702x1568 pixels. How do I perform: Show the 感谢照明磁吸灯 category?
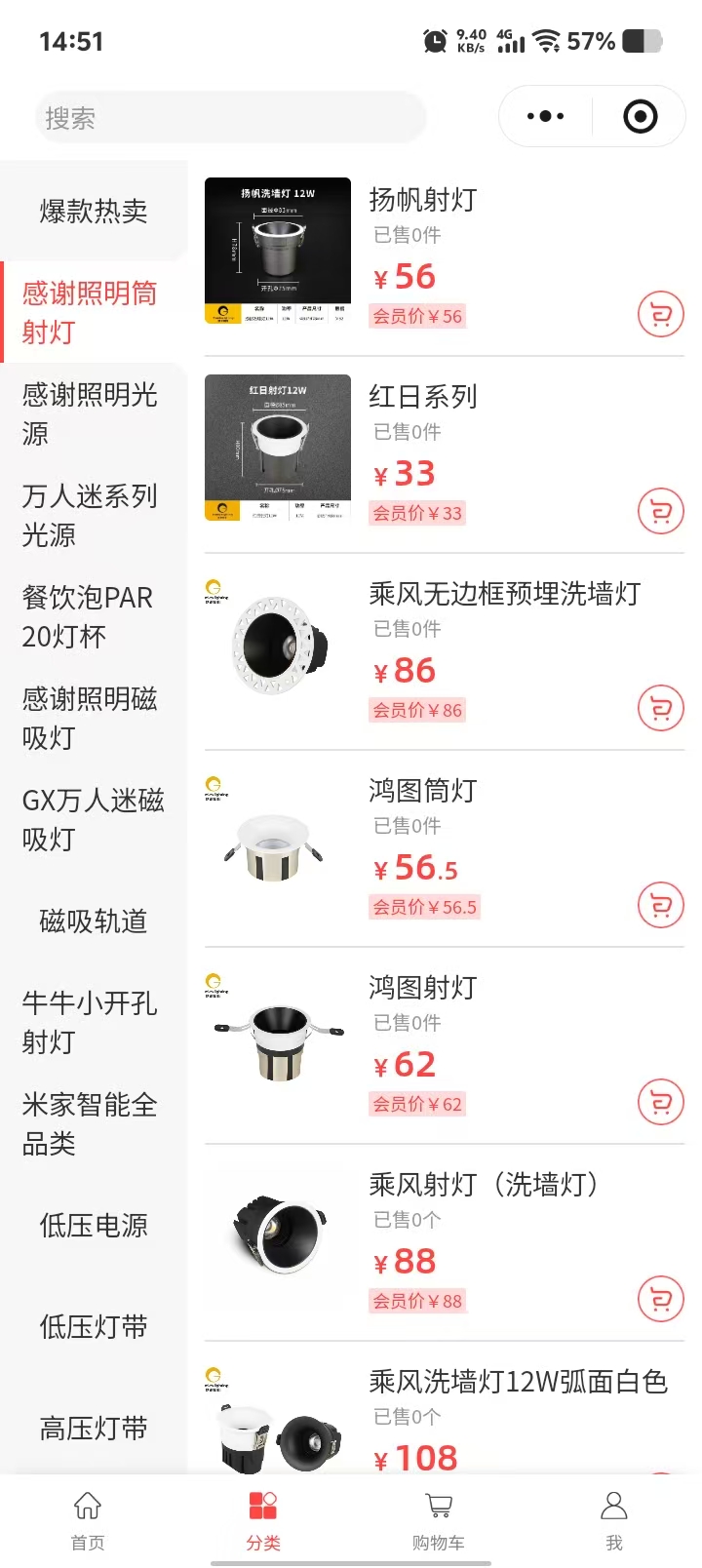90,718
